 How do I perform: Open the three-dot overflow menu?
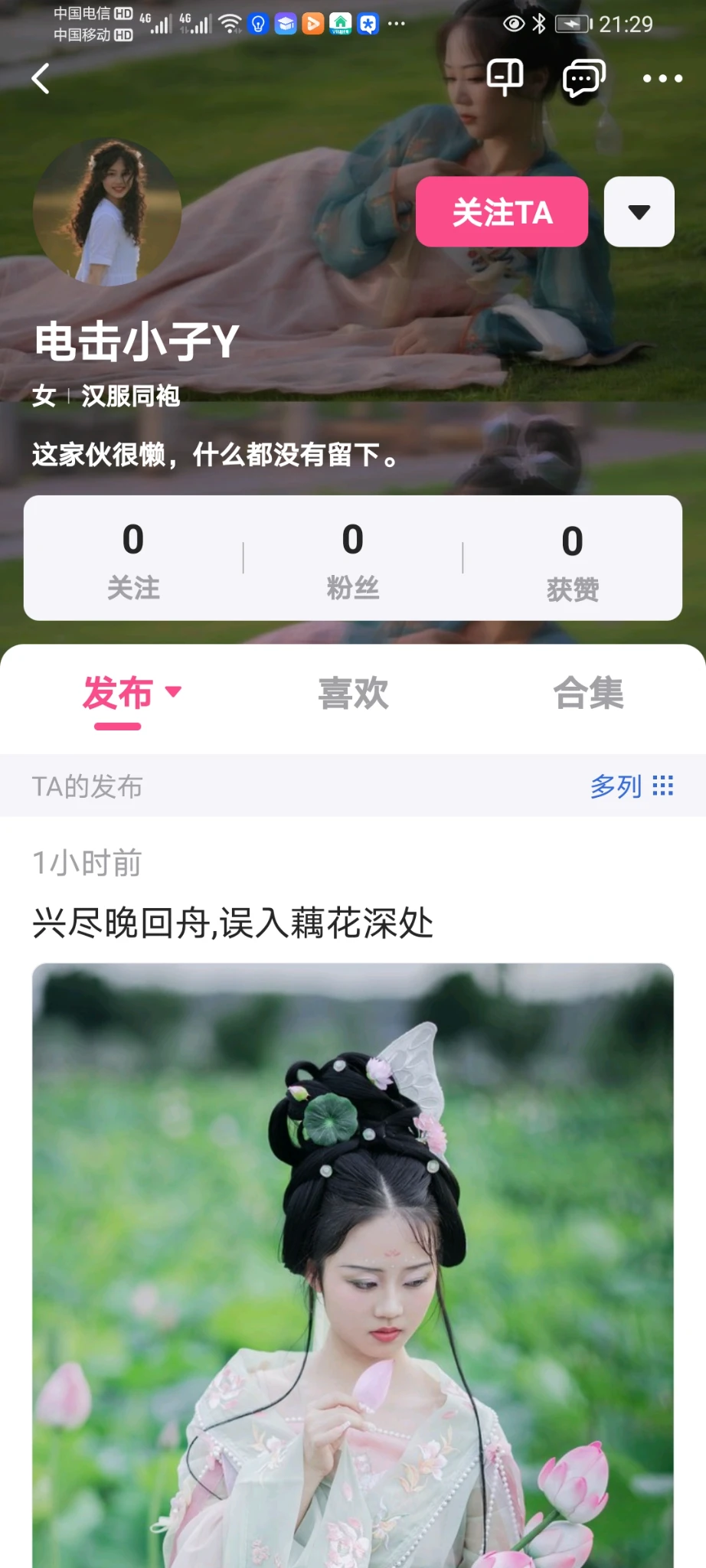pos(662,78)
